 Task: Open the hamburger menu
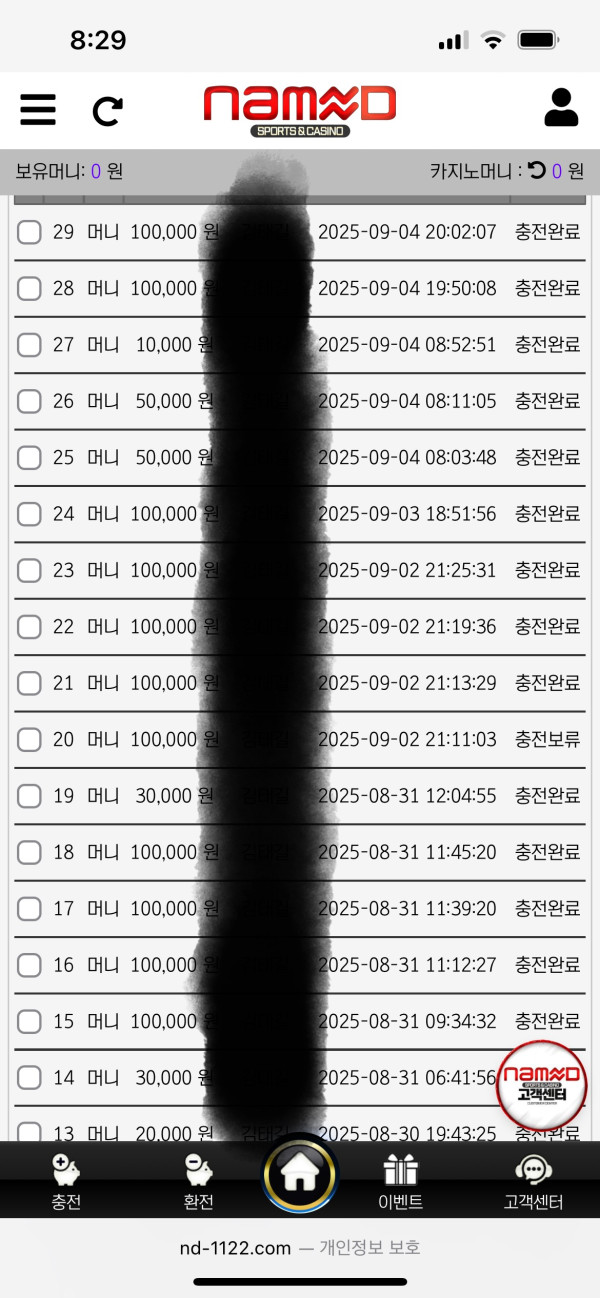coord(38,108)
